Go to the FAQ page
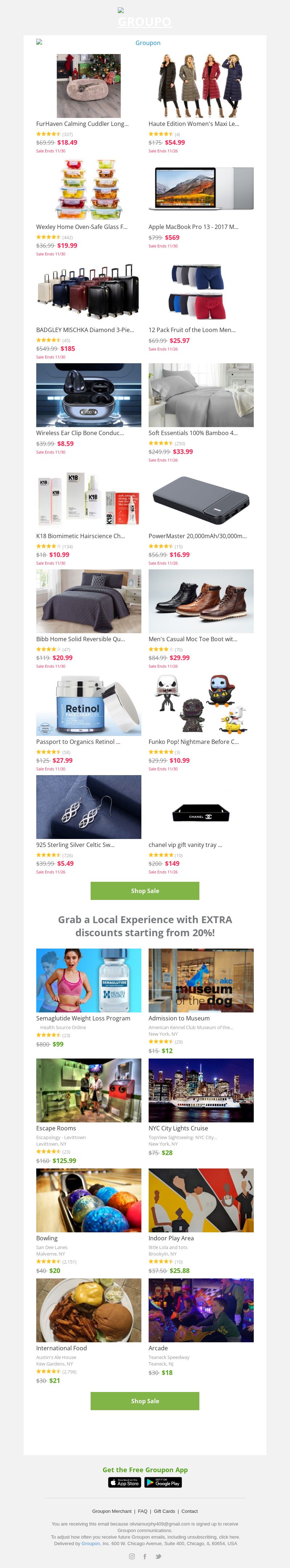 [143, 1511]
